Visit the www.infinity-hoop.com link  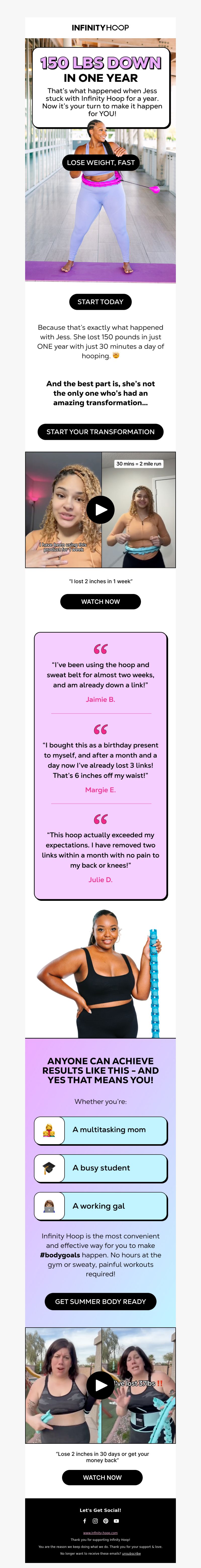point(100,1533)
